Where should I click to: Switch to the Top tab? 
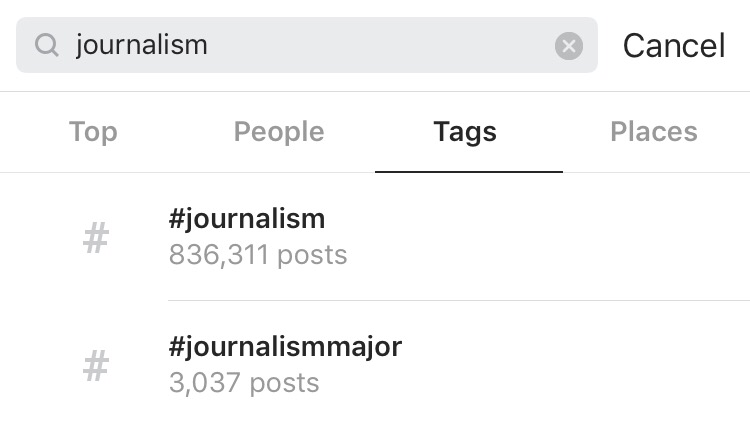click(x=93, y=132)
